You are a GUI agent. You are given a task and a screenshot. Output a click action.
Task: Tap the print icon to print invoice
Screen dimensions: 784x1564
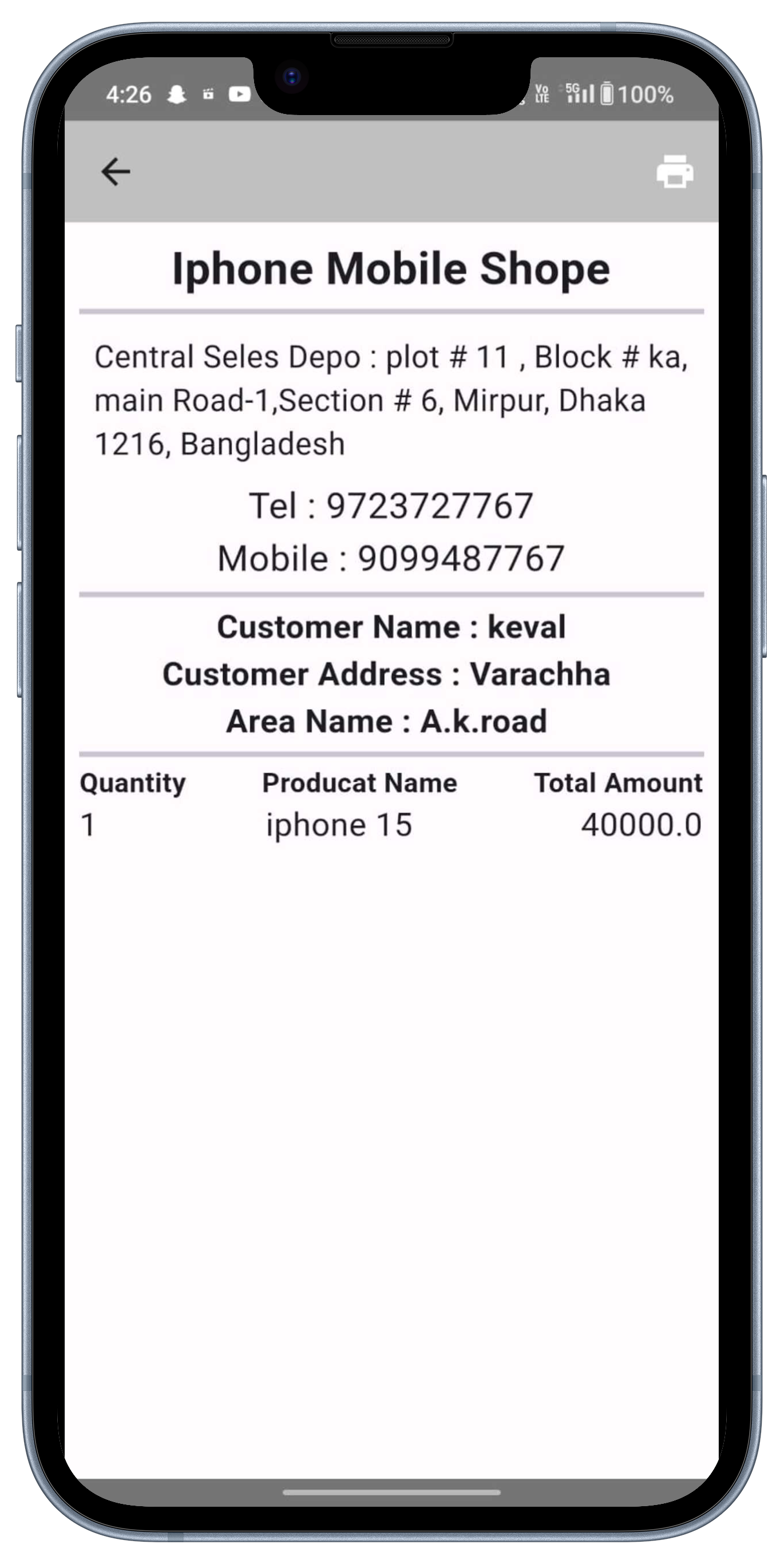(675, 172)
